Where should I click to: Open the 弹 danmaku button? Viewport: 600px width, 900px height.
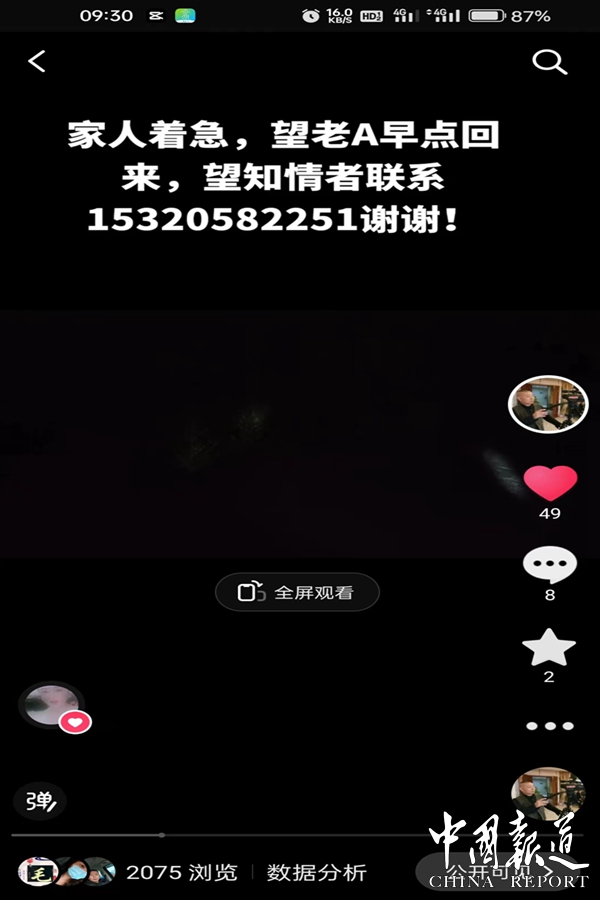pyautogui.click(x=41, y=800)
